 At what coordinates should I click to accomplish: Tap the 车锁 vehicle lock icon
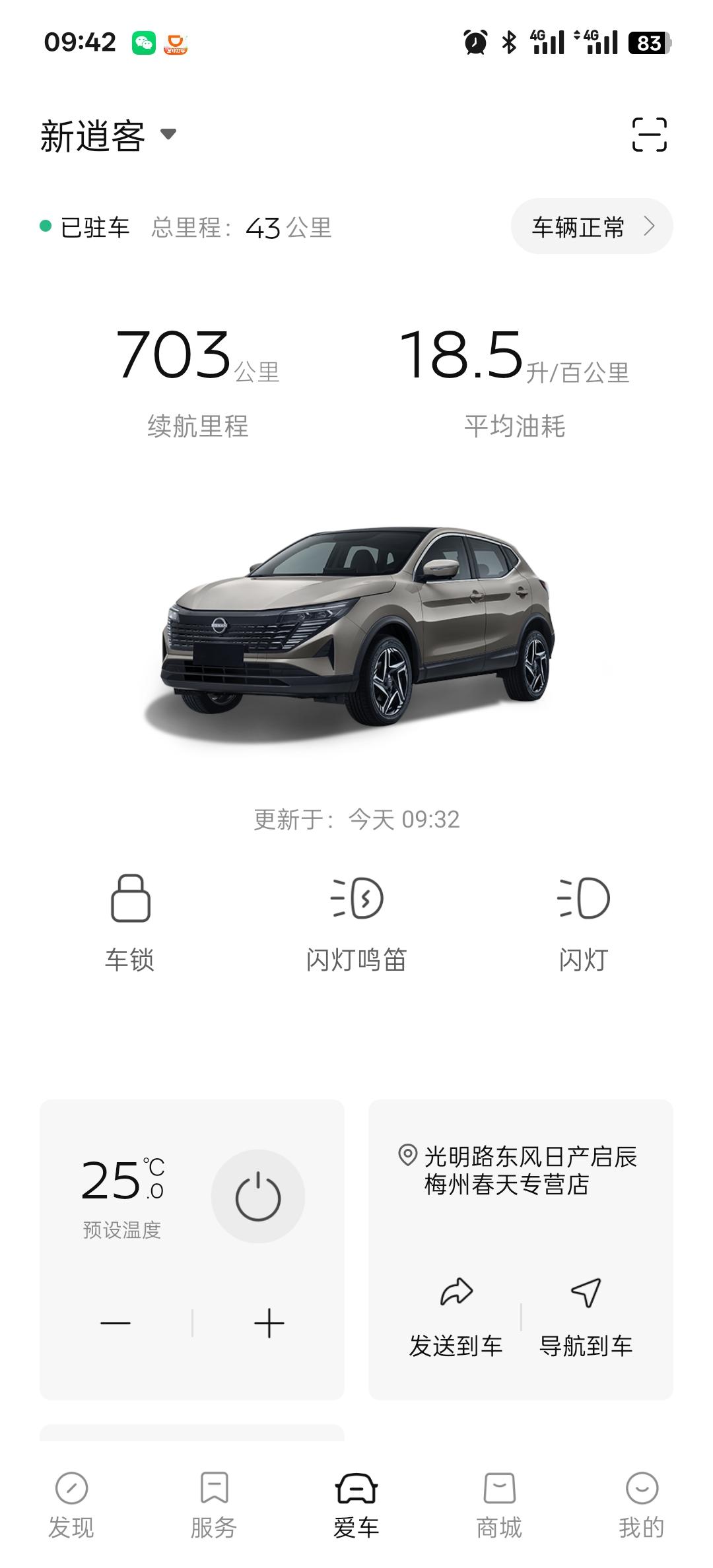point(132,898)
